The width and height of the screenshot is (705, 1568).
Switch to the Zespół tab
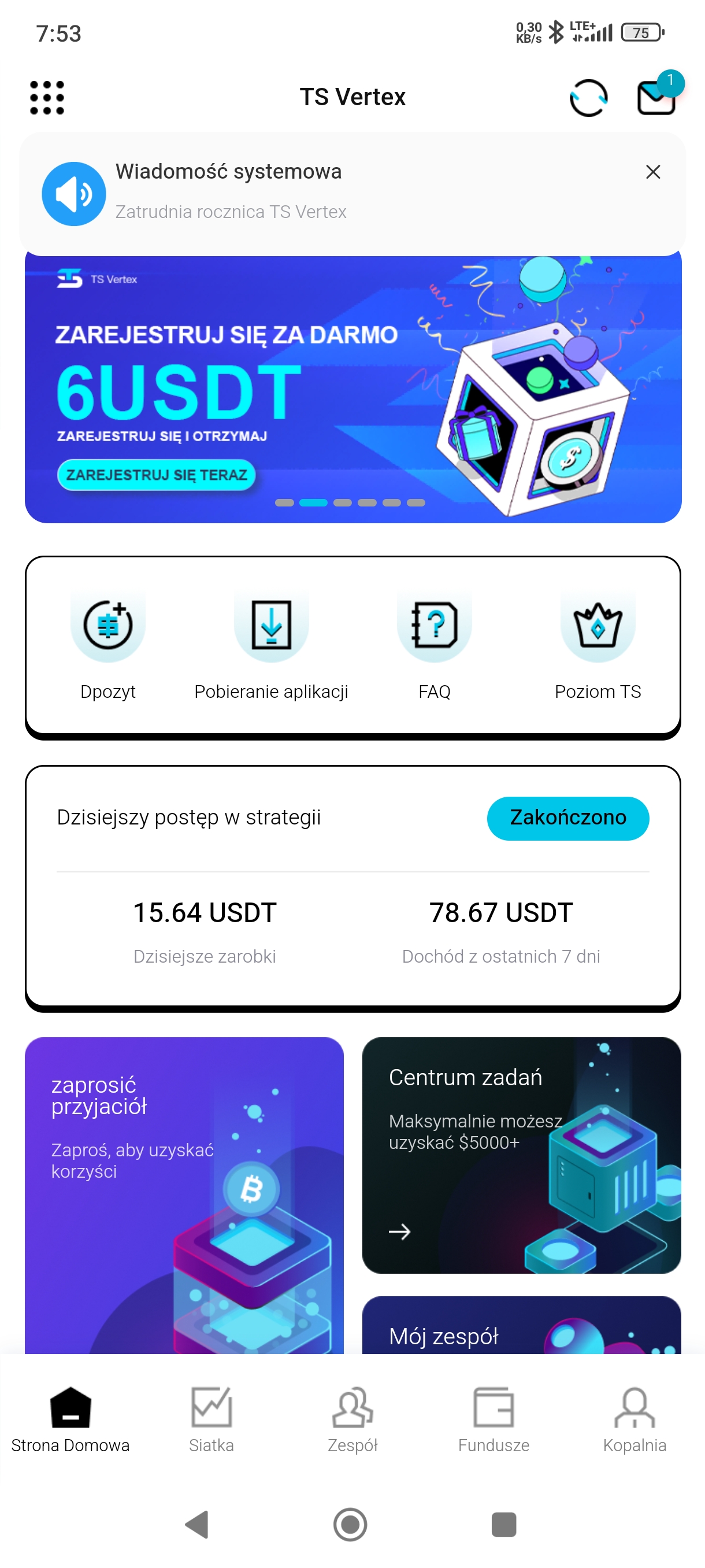(352, 1419)
